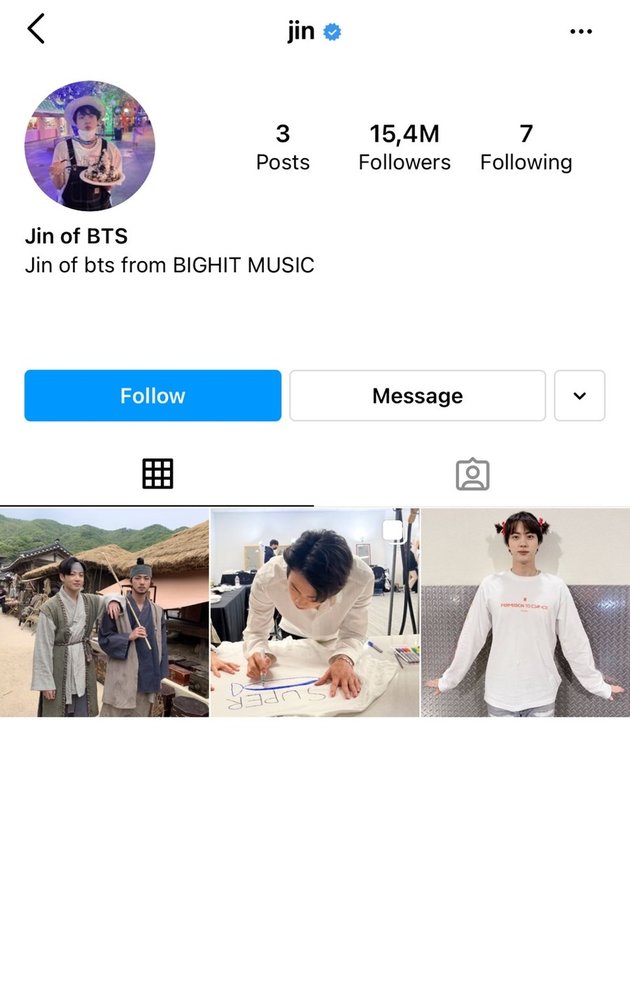Open jin's profile picture
Viewport: 630px width, 1005px height.
click(x=89, y=146)
